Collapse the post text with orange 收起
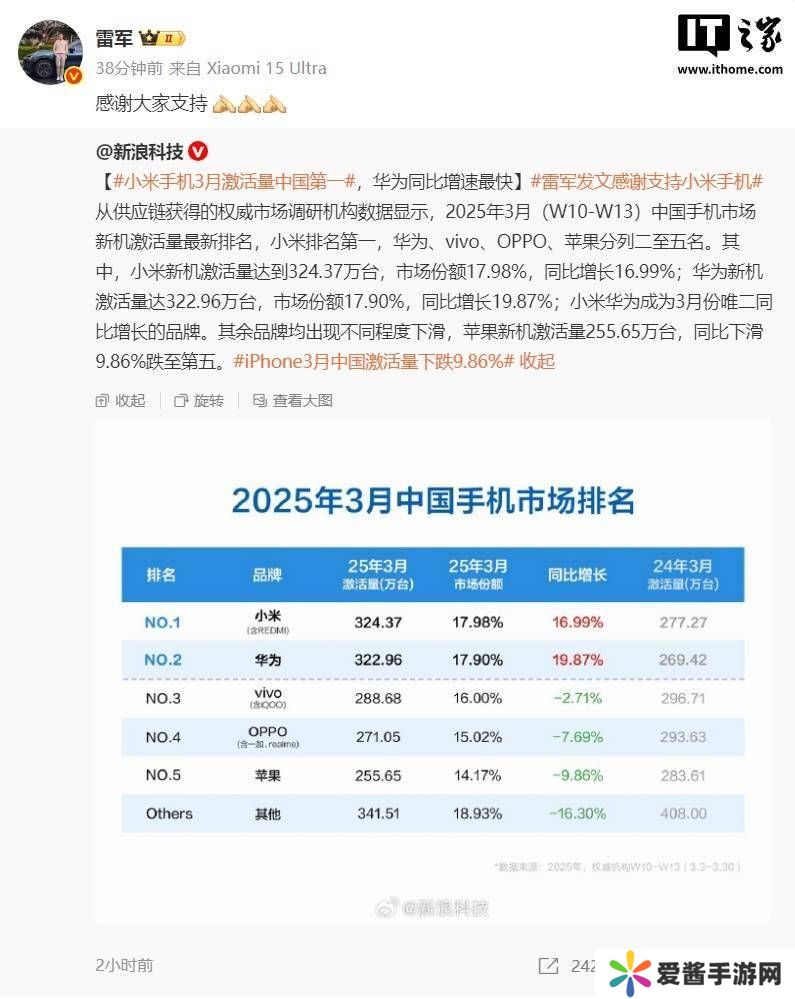The width and height of the screenshot is (795, 999). pos(538,362)
